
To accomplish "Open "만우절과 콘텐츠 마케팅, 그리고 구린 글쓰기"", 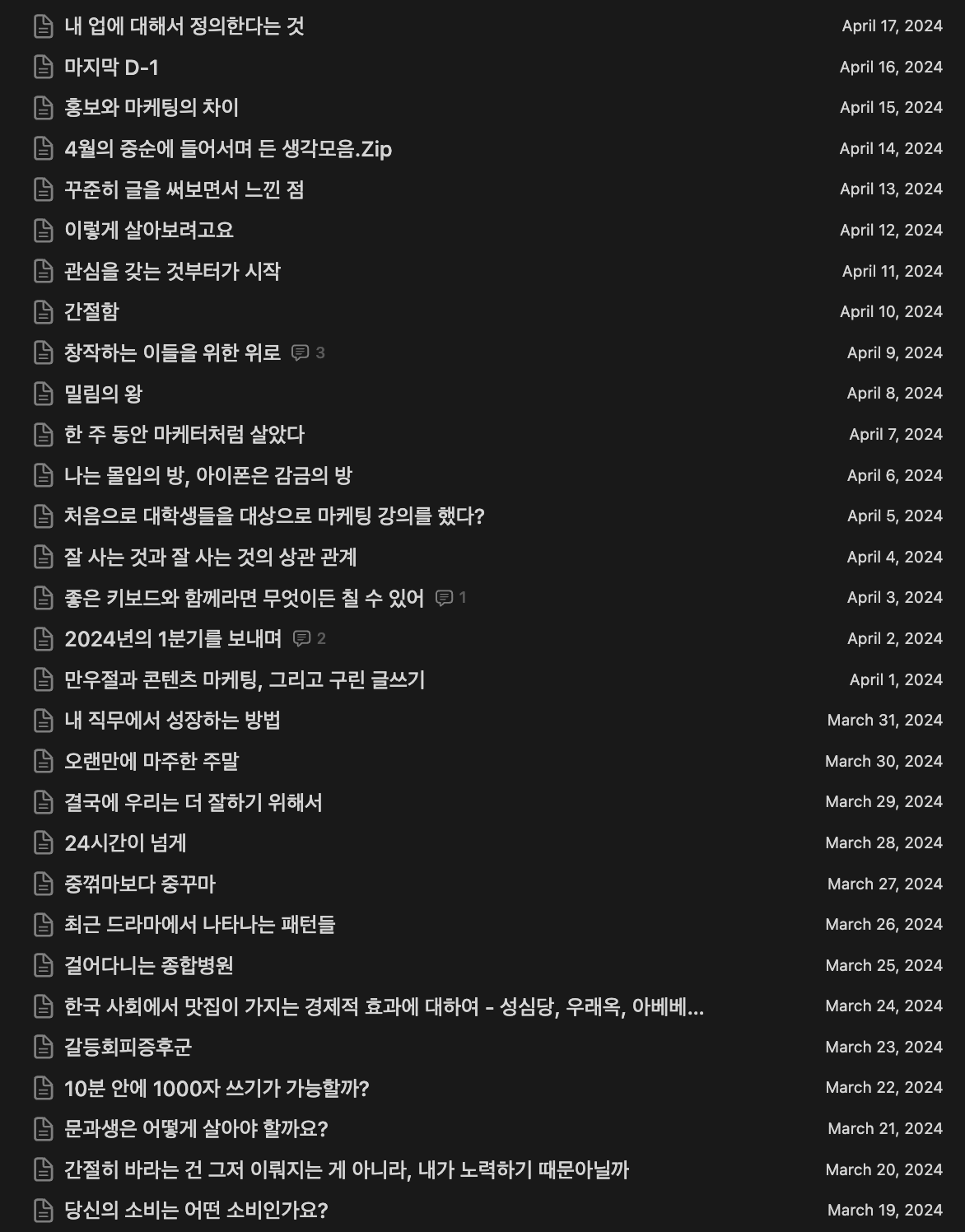I will pos(245,679).
